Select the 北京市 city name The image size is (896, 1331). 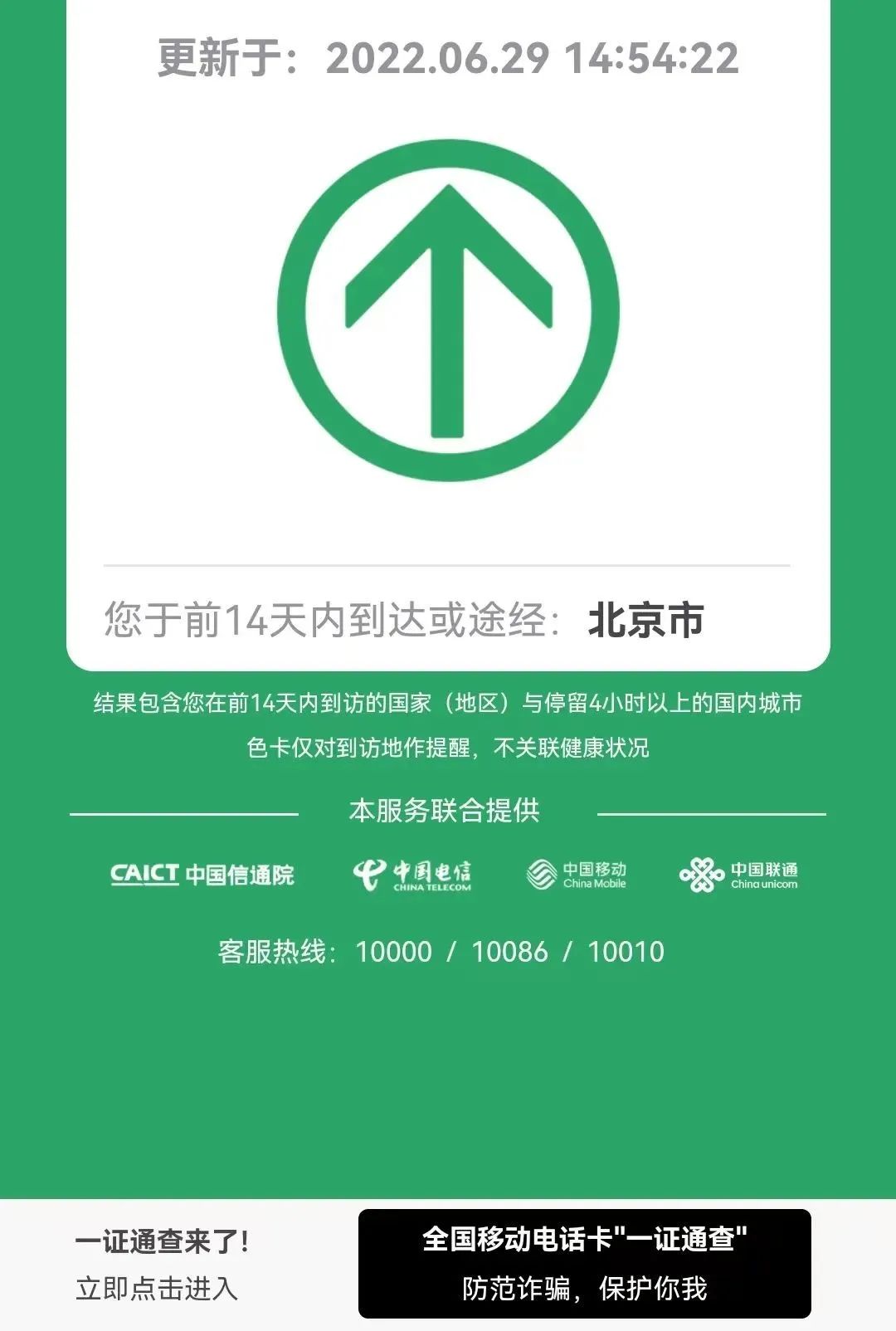click(643, 618)
